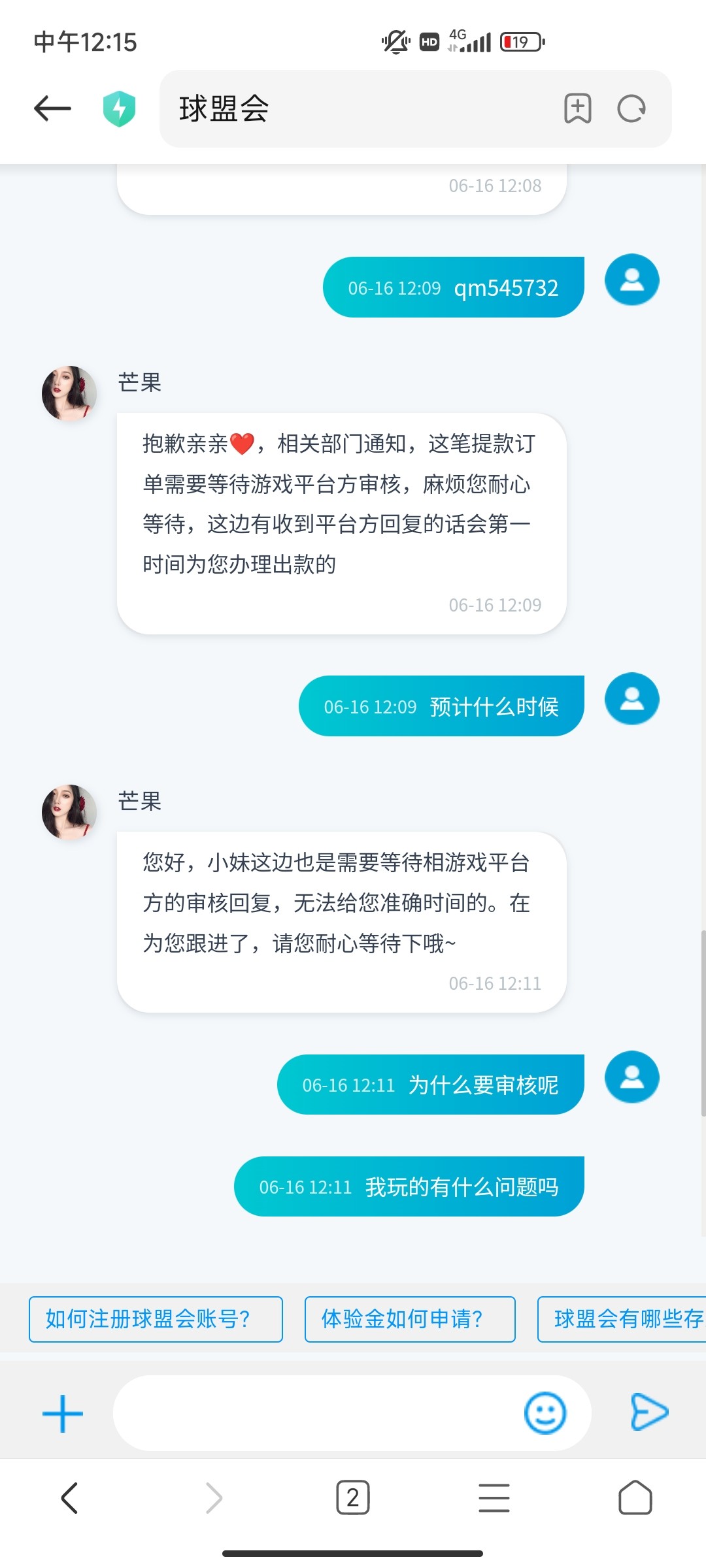Screen dimensions: 706x1568
Task: Tap the green security shield icon
Action: click(x=118, y=108)
